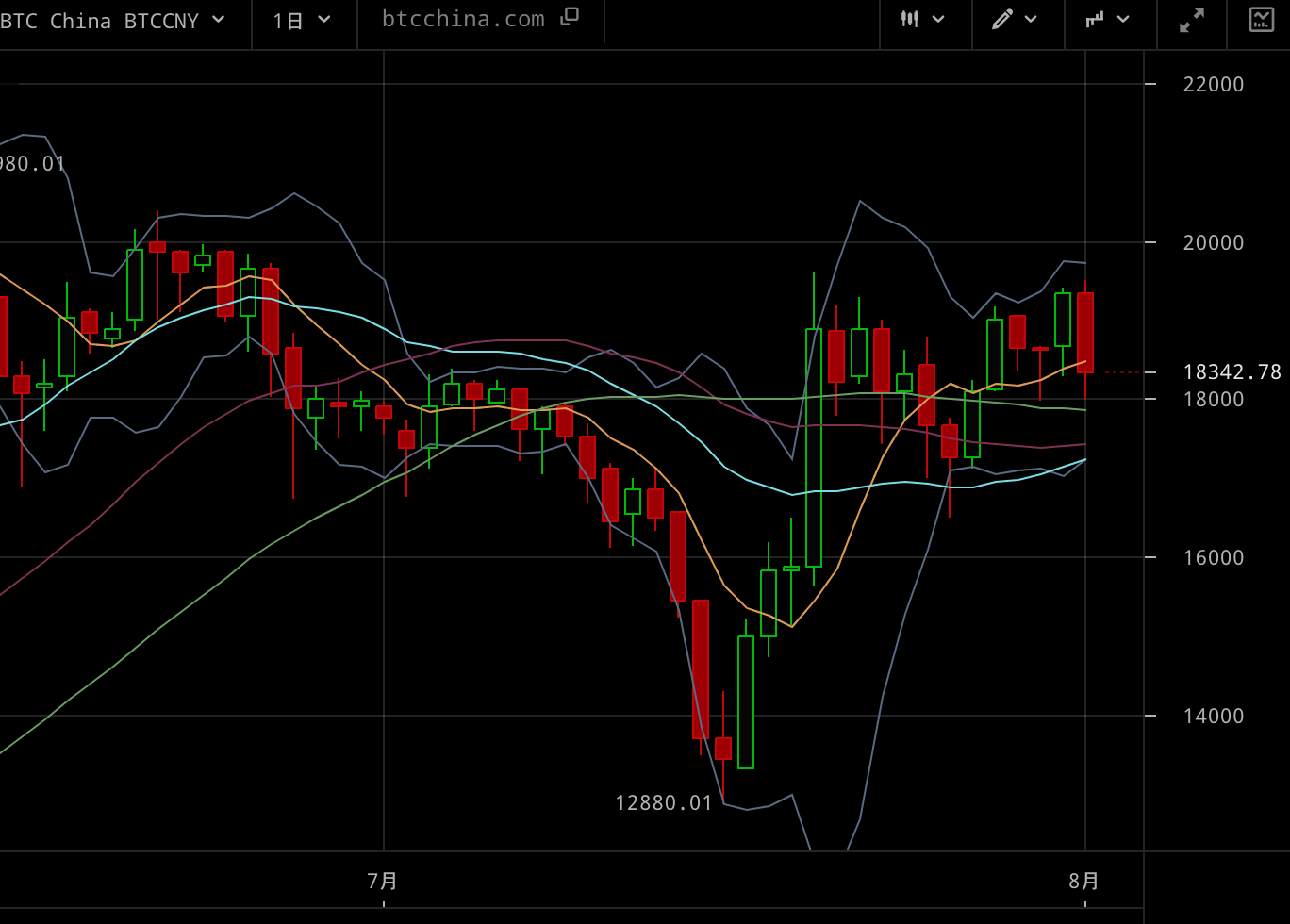Viewport: 1290px width, 924px height.
Task: Expand the chart to fullscreen
Action: [1192, 20]
